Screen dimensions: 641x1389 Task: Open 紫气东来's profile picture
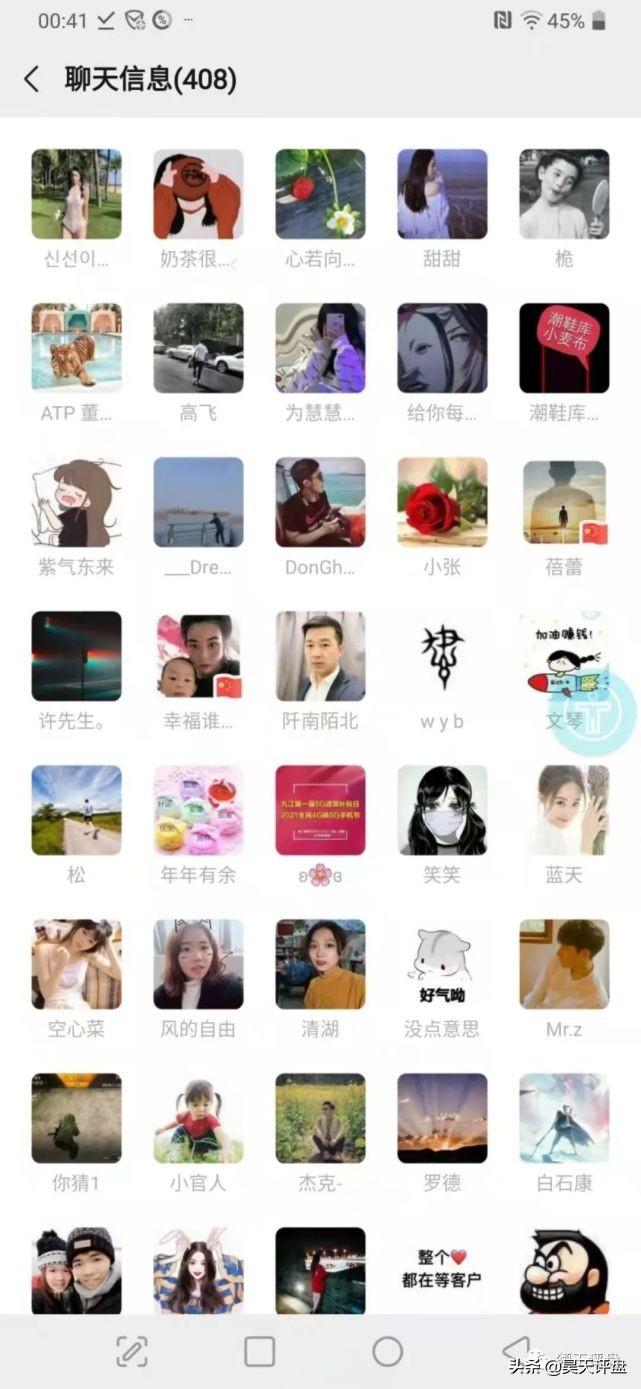click(76, 502)
